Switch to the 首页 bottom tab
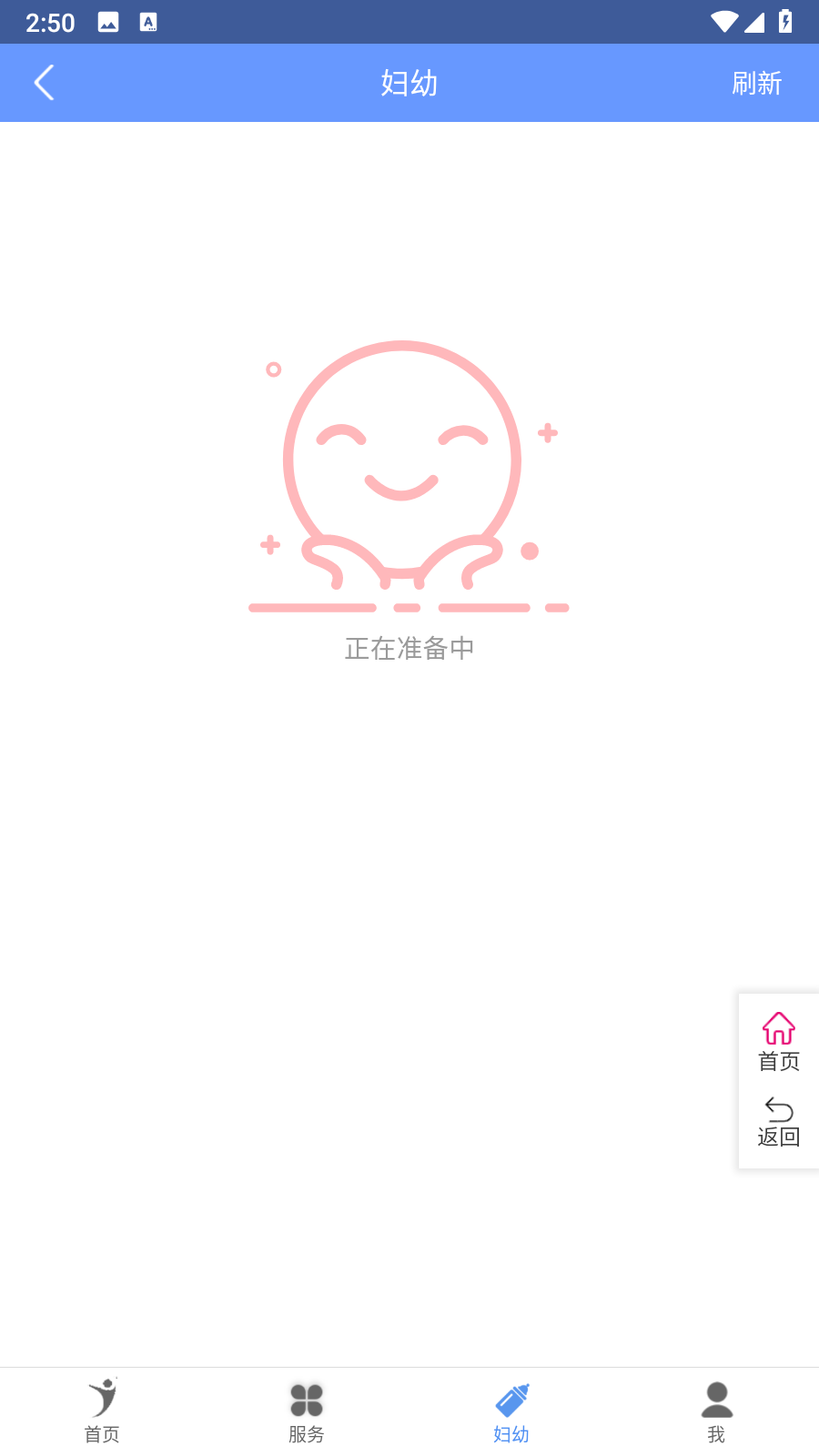 point(102,1411)
